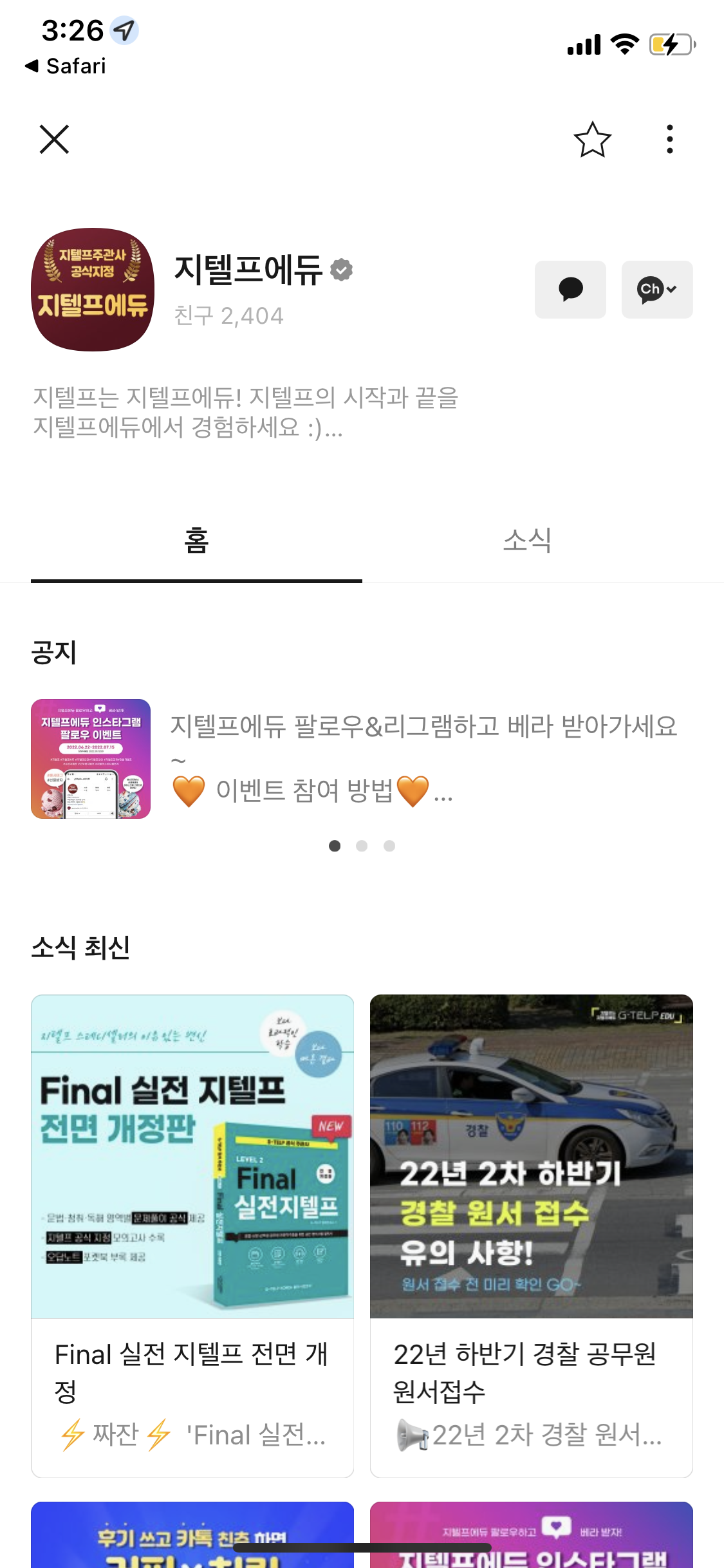Open the Final 실전 지텔프 전면 개정 post
The image size is (724, 1568).
pyautogui.click(x=192, y=1236)
